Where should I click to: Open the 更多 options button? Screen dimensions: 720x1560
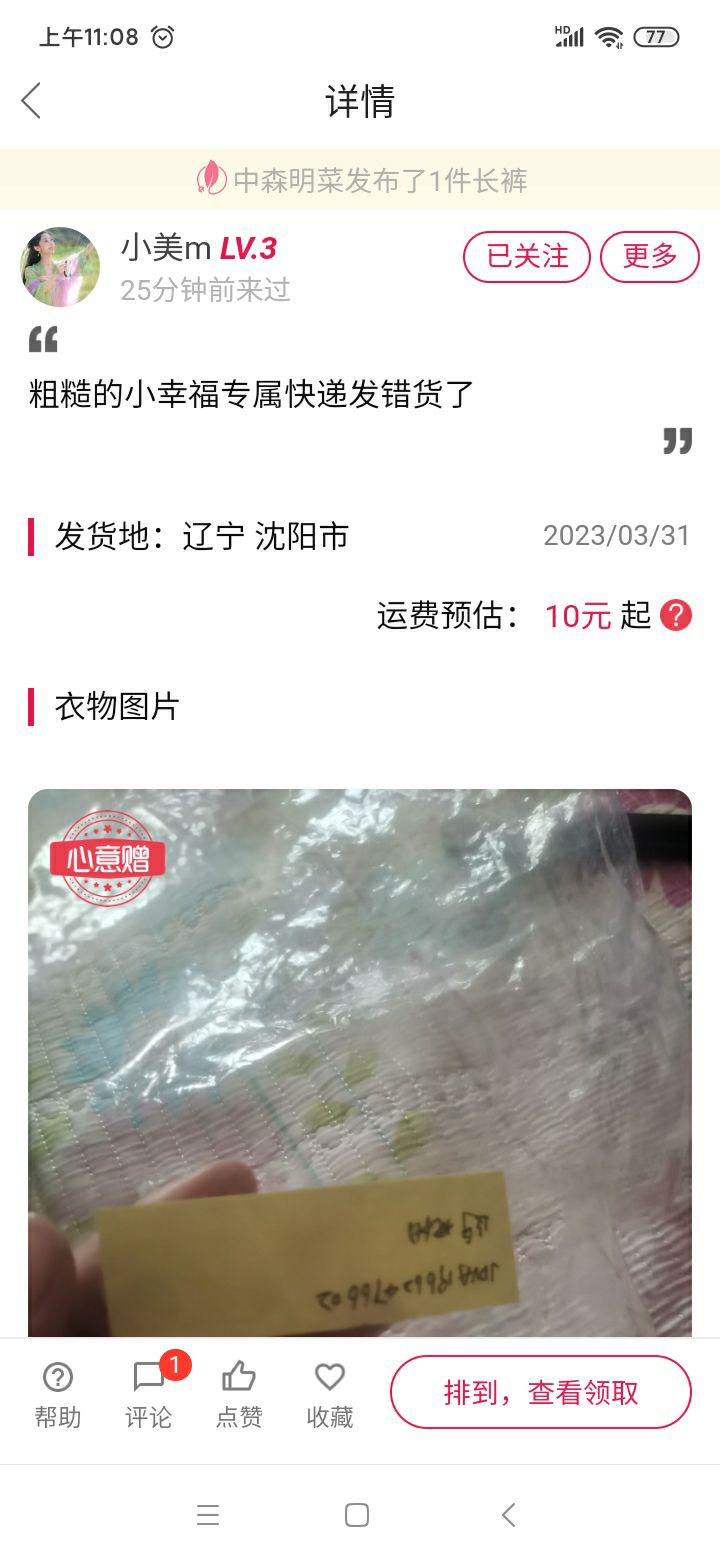(650, 257)
